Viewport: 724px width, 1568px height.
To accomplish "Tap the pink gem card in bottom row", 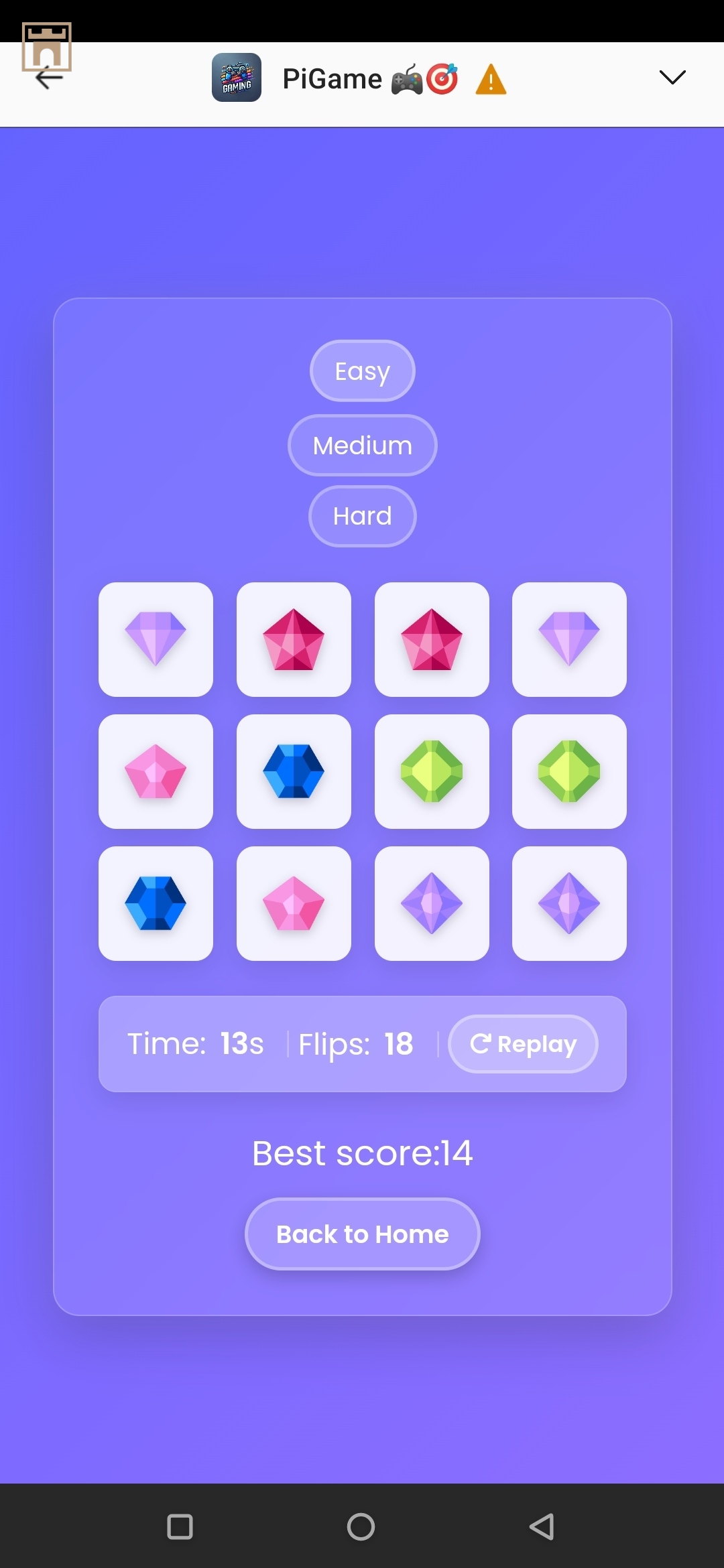I will point(294,903).
